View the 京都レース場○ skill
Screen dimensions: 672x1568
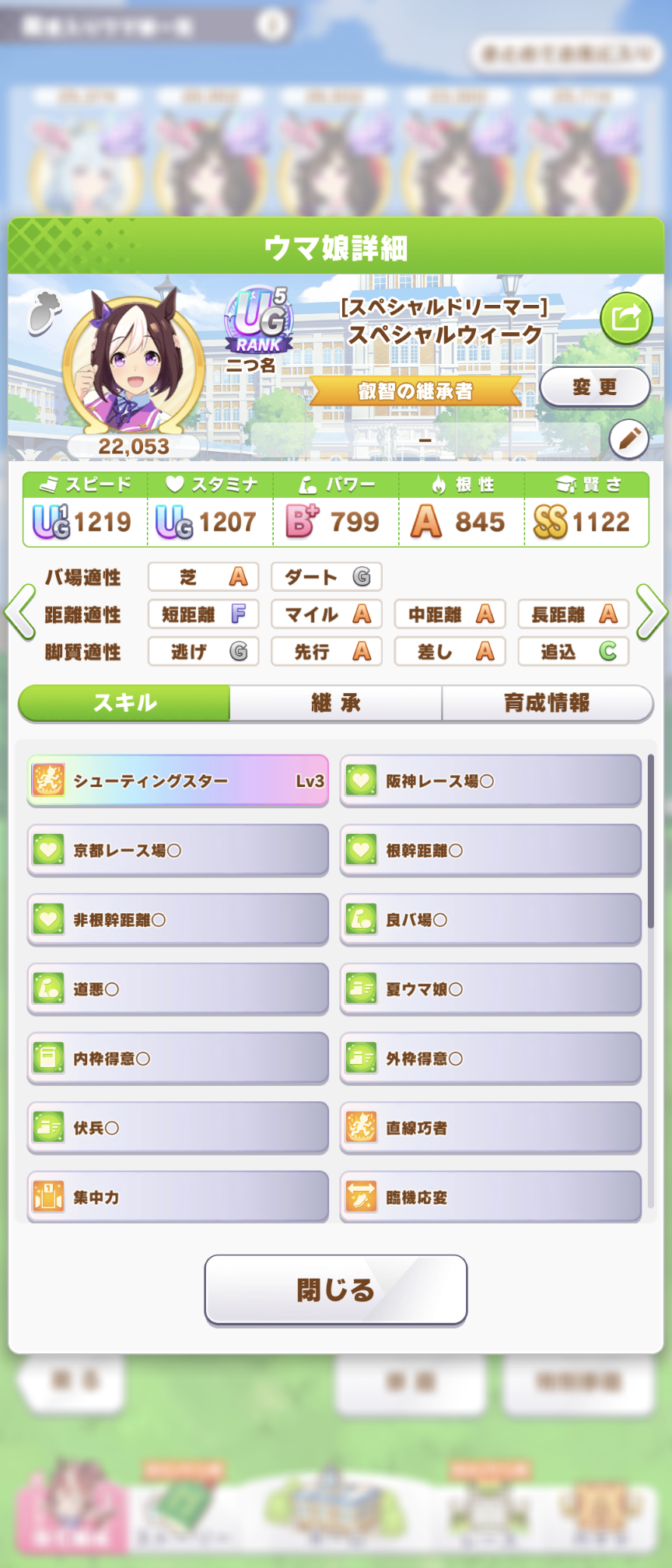click(177, 850)
